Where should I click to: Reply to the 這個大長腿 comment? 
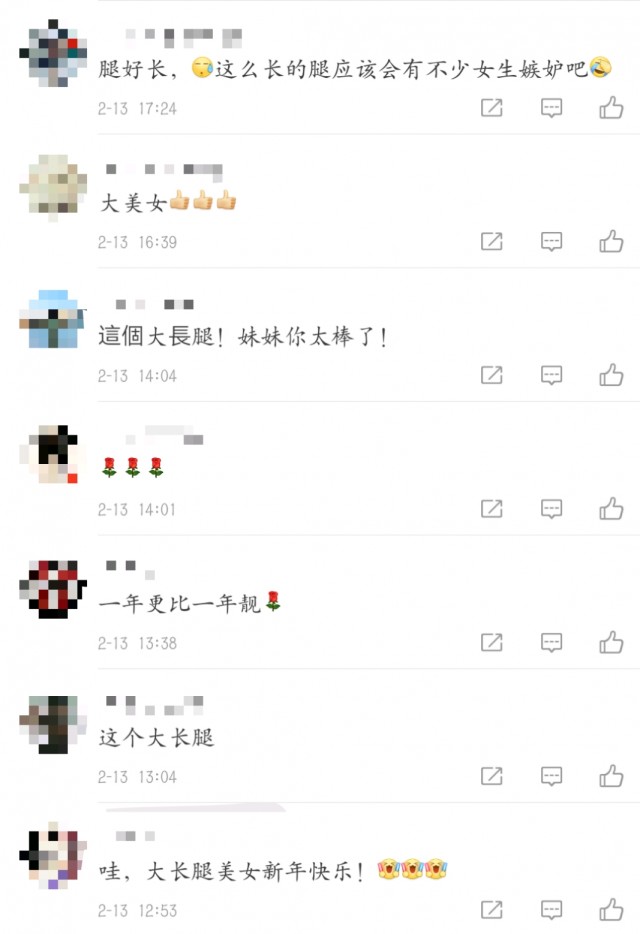click(x=551, y=375)
